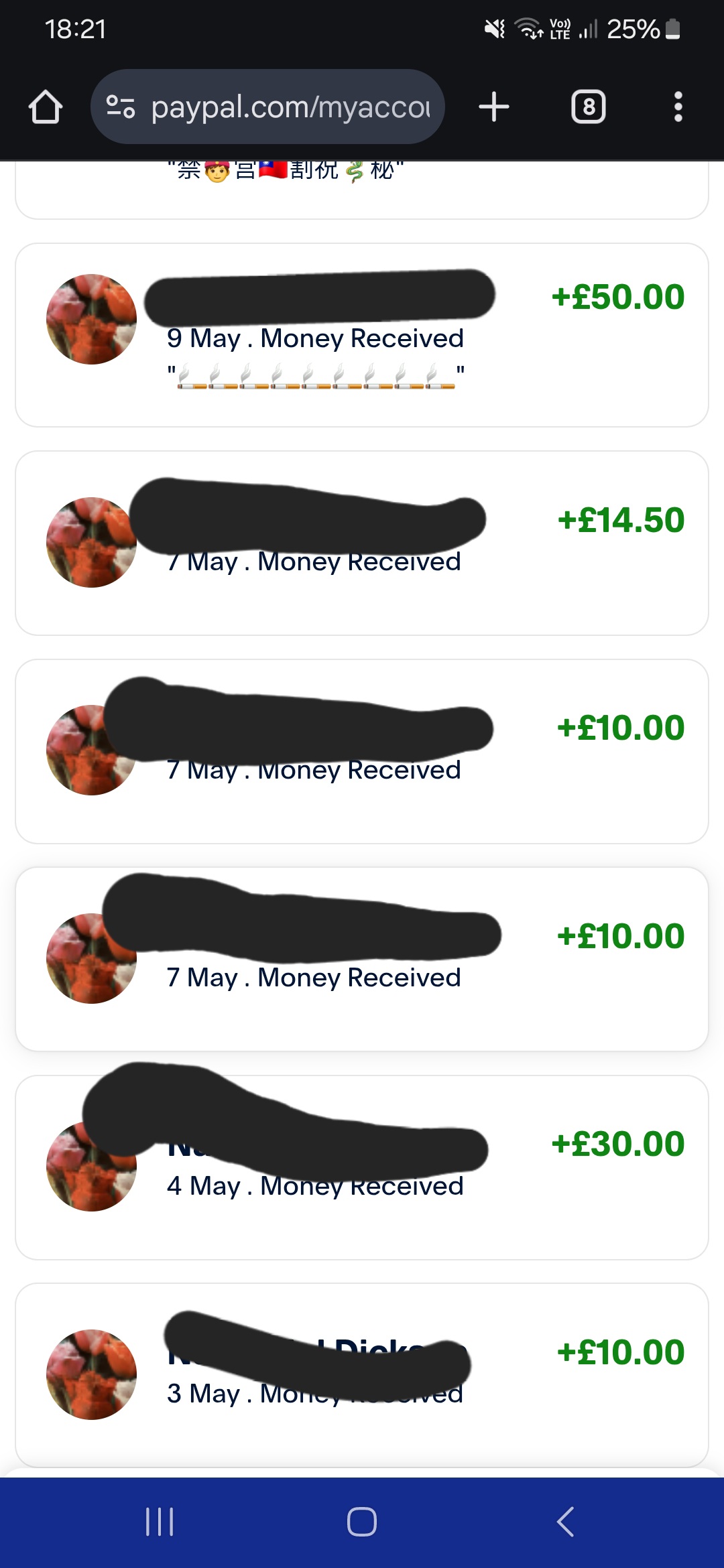Go to the browser home page
This screenshot has width=724, height=1568.
tap(46, 107)
